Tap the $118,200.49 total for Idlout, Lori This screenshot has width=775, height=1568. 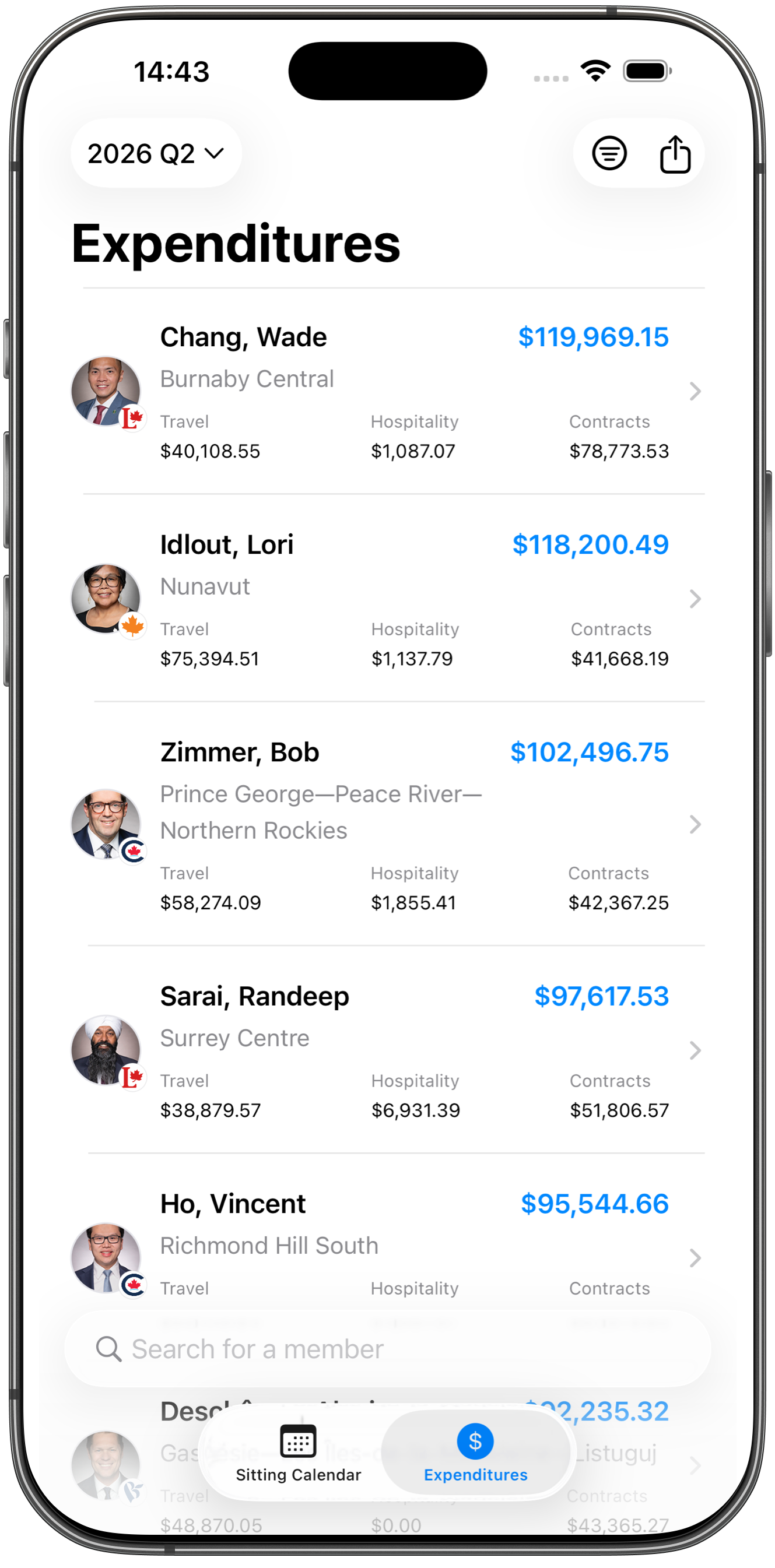(x=591, y=544)
